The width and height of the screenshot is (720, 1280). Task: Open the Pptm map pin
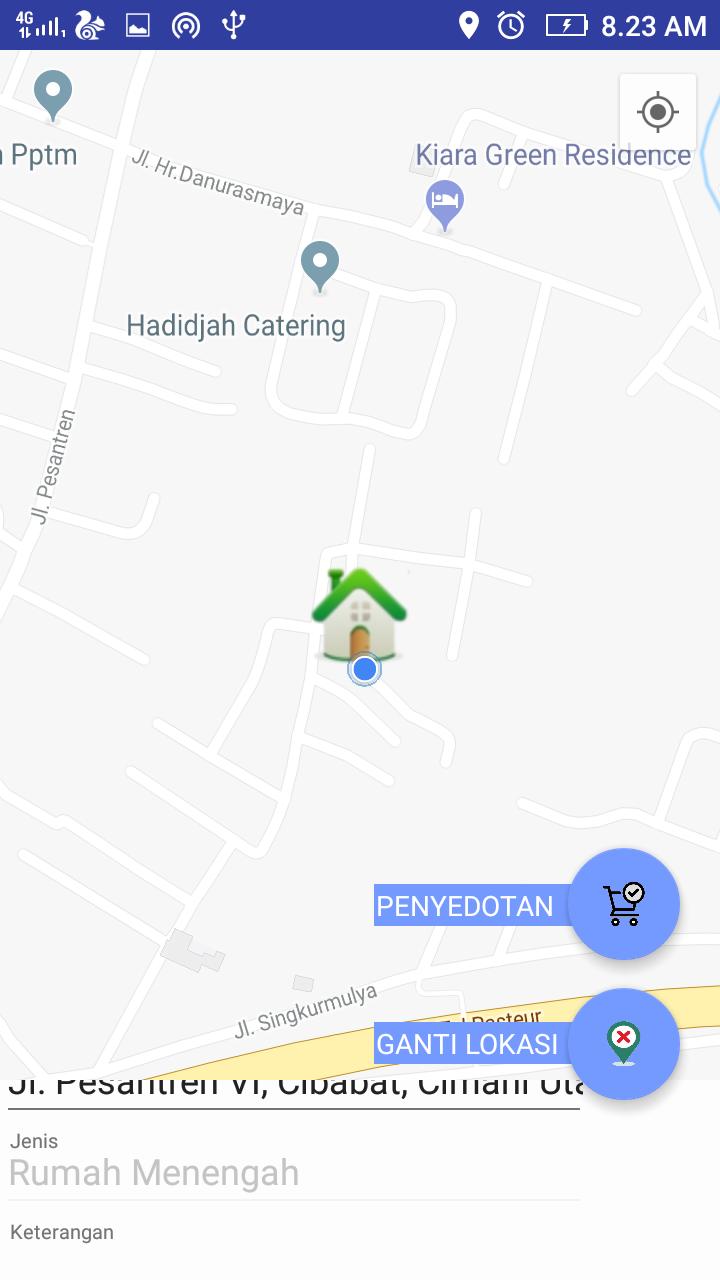point(53,95)
